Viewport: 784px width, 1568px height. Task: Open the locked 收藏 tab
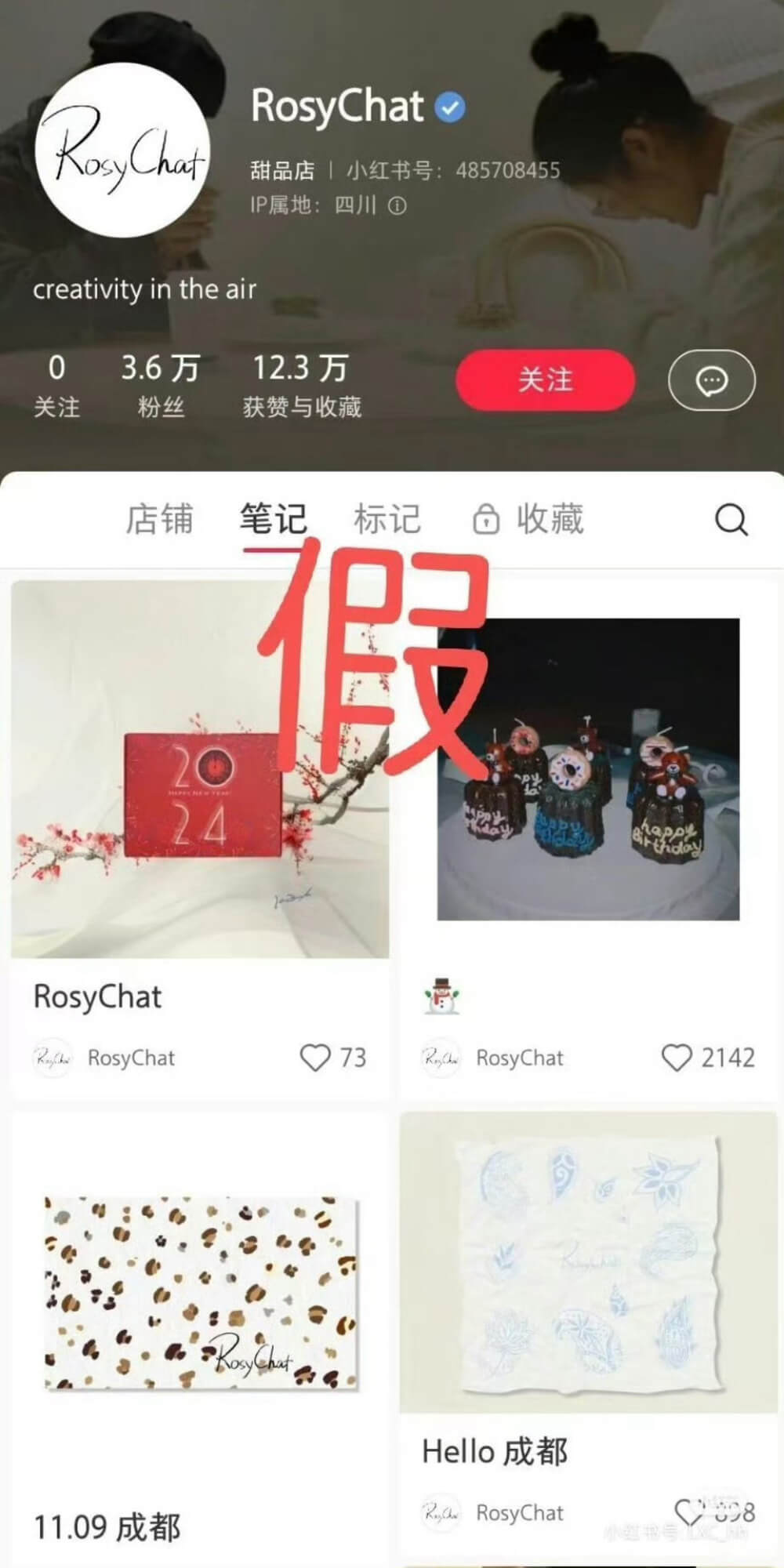529,520
